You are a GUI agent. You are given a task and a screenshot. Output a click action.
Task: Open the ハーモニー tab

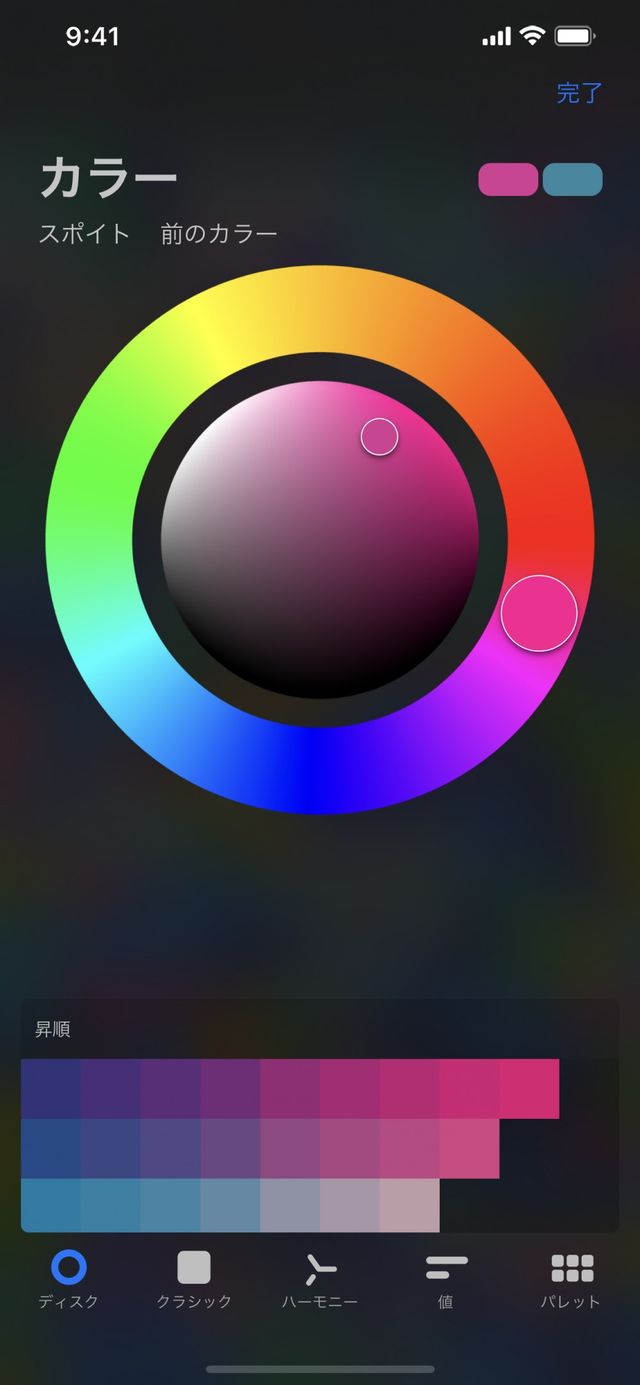click(x=320, y=1280)
